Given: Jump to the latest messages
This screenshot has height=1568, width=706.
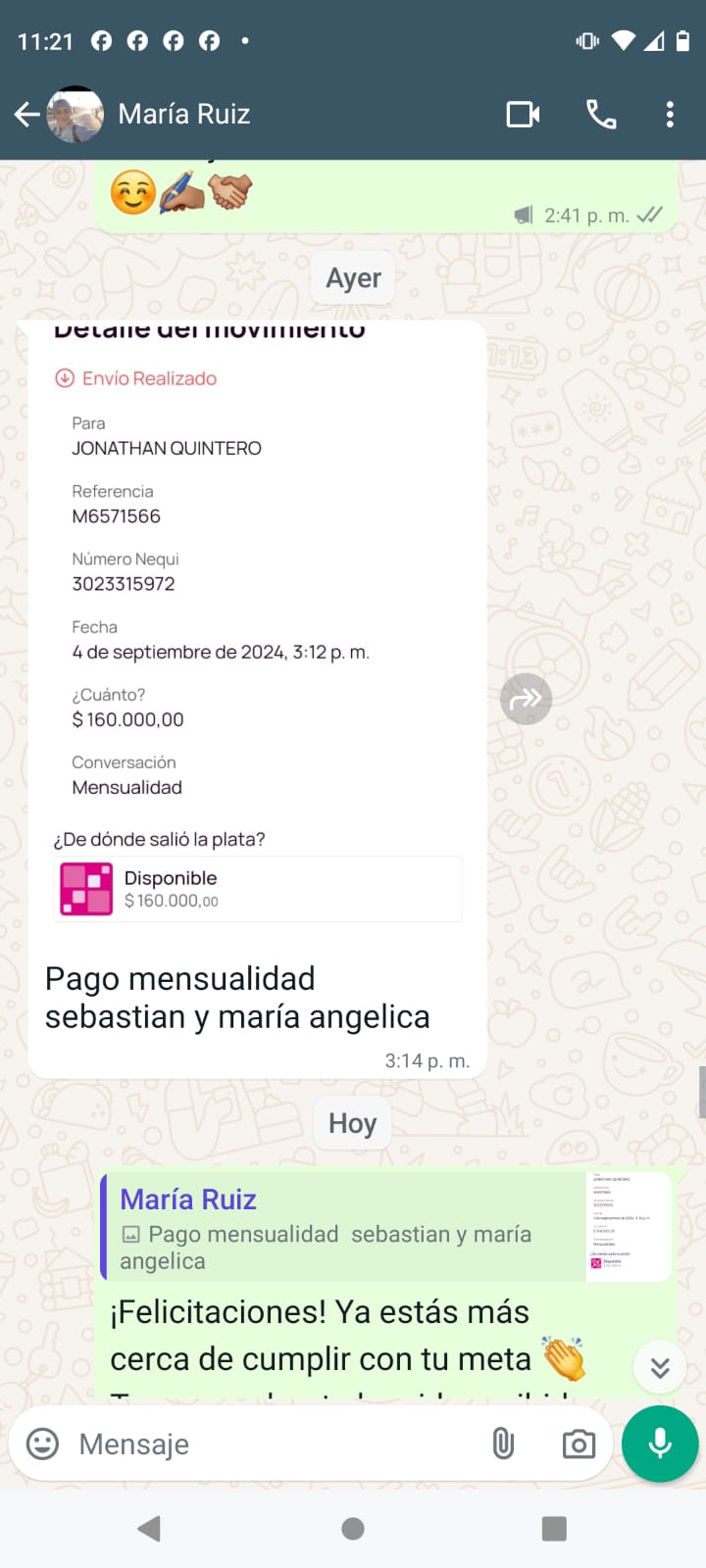Looking at the screenshot, I should tap(660, 1367).
